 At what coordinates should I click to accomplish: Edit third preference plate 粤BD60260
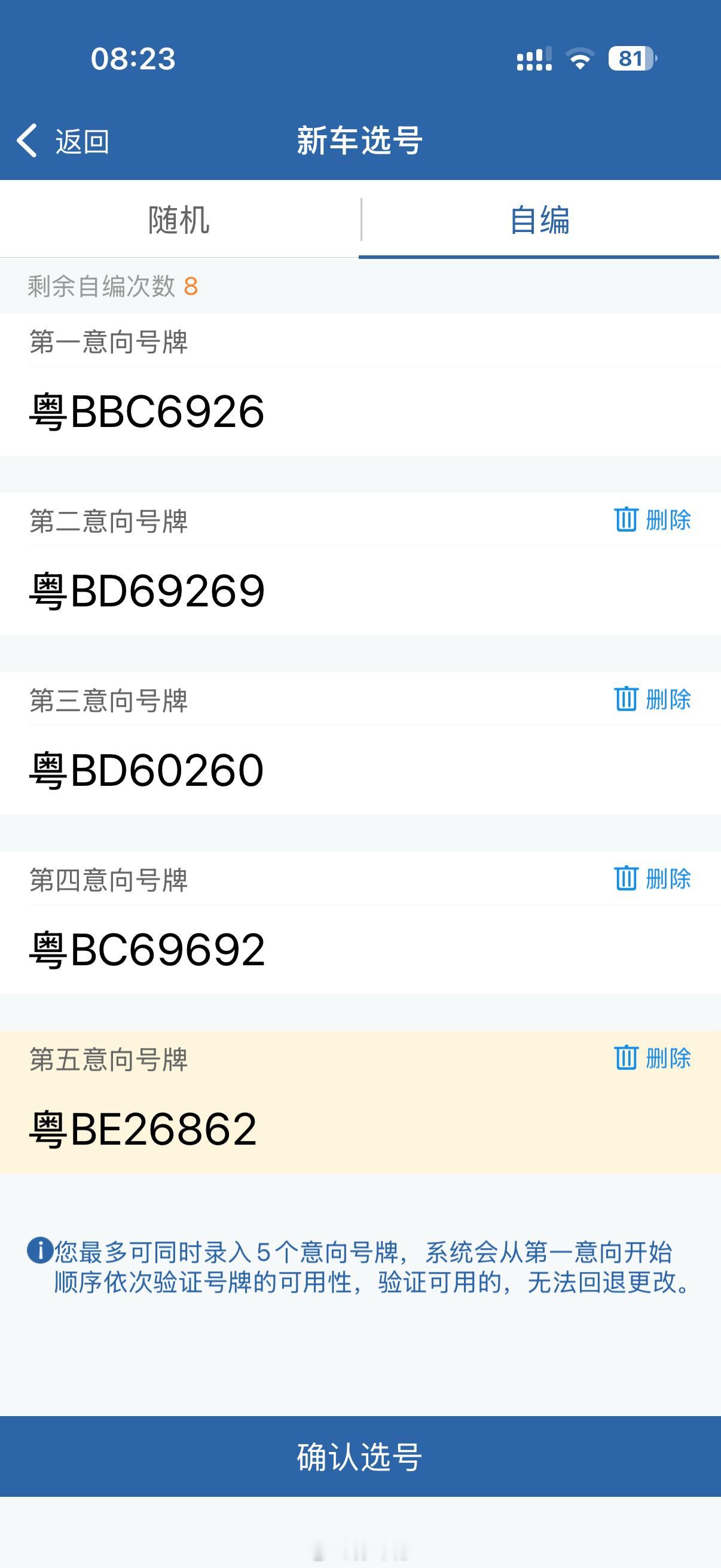[360, 771]
